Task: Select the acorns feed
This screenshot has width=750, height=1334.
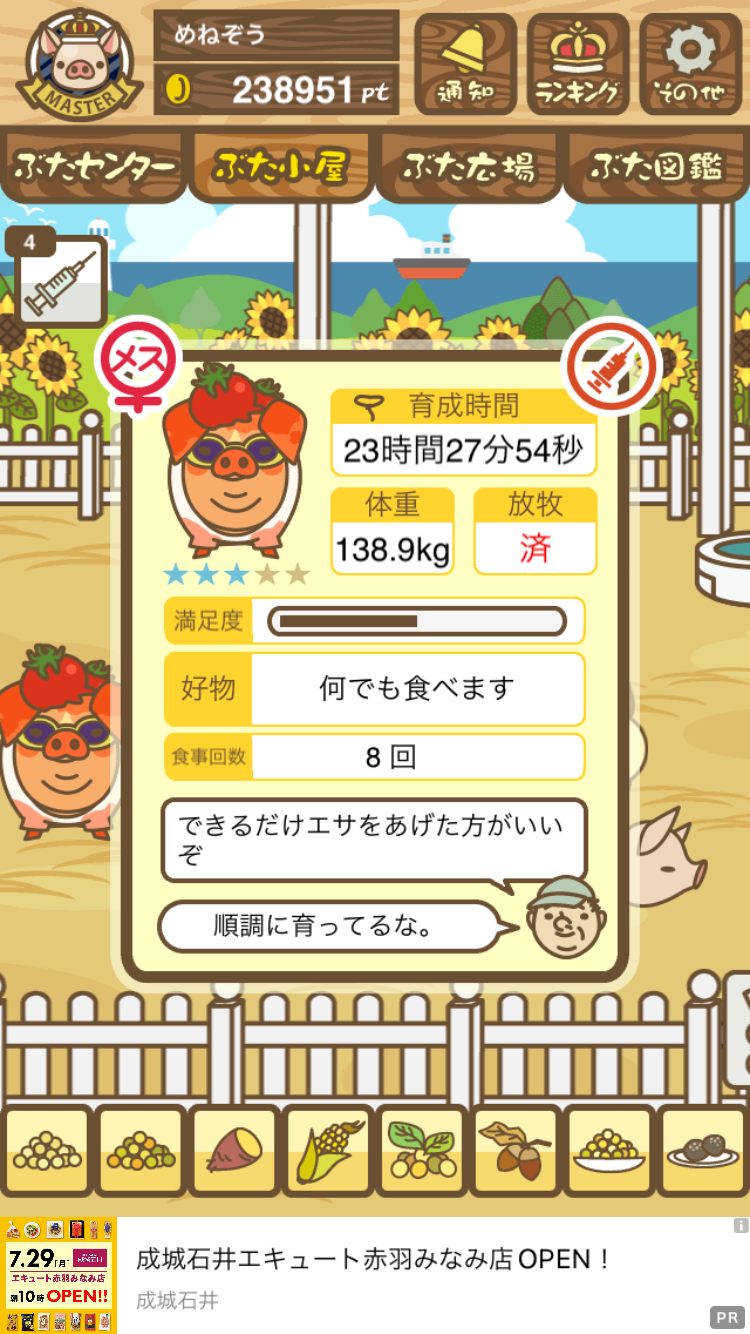Action: pyautogui.click(x=513, y=1152)
